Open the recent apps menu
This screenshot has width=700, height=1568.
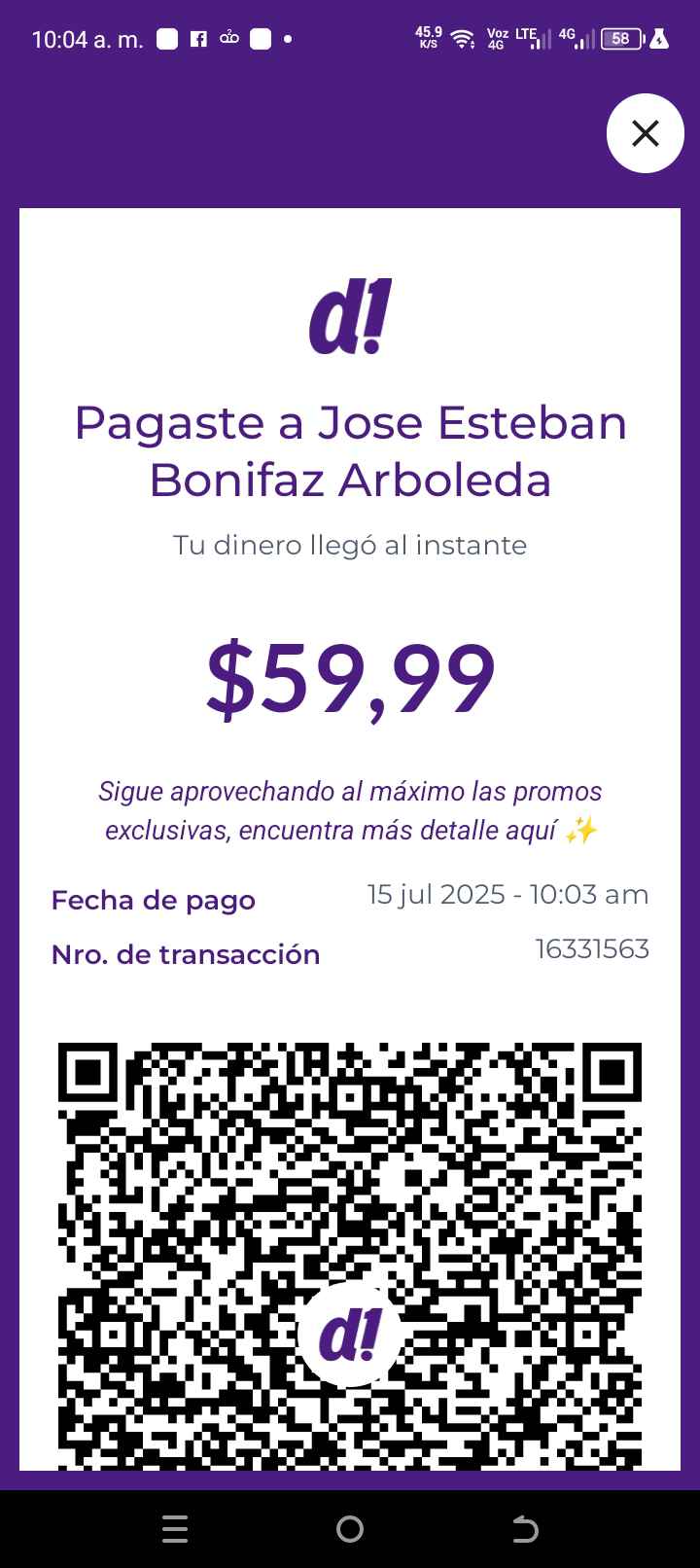tap(175, 1529)
